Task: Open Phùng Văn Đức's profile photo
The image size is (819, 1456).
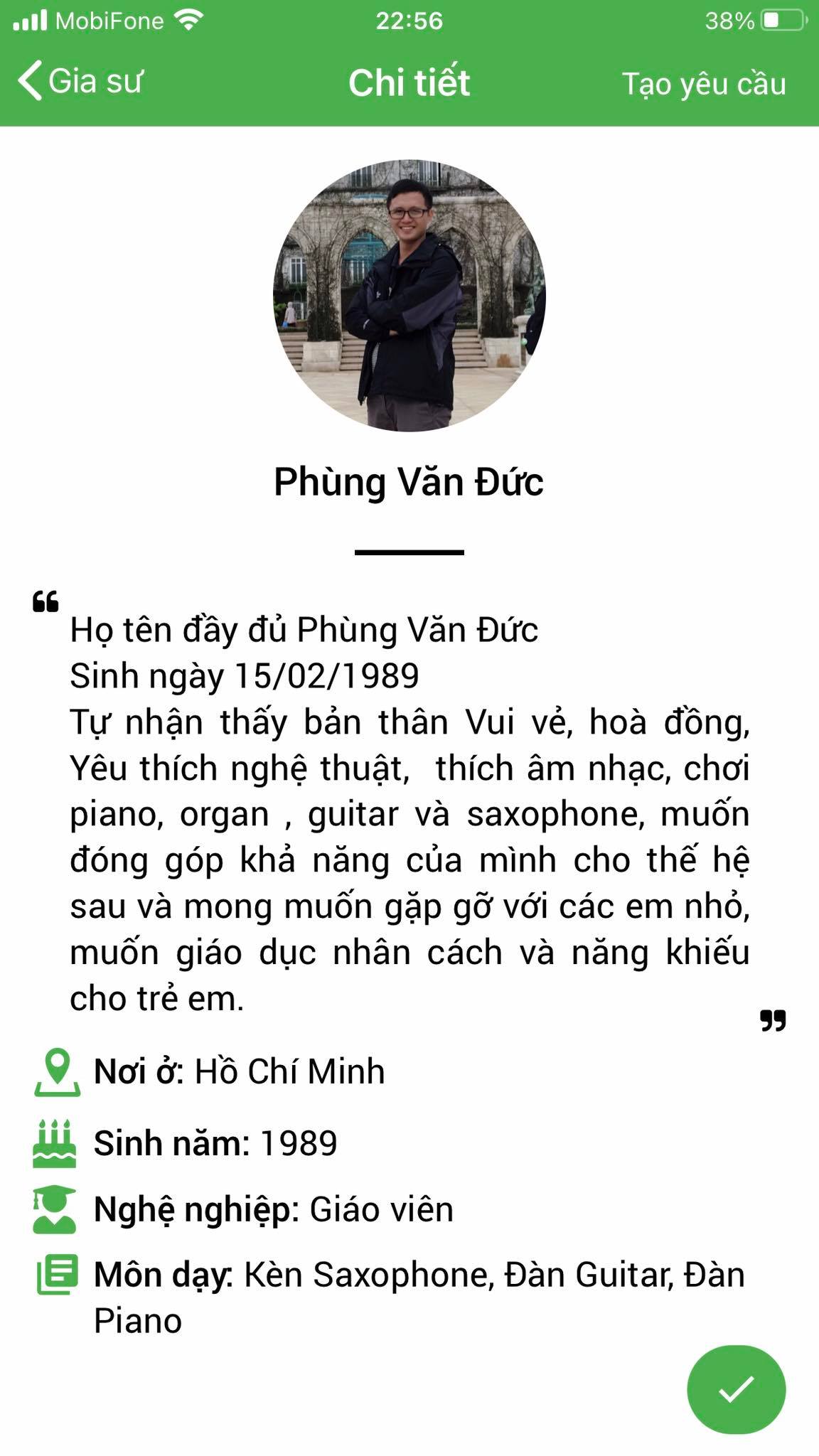Action: [409, 295]
